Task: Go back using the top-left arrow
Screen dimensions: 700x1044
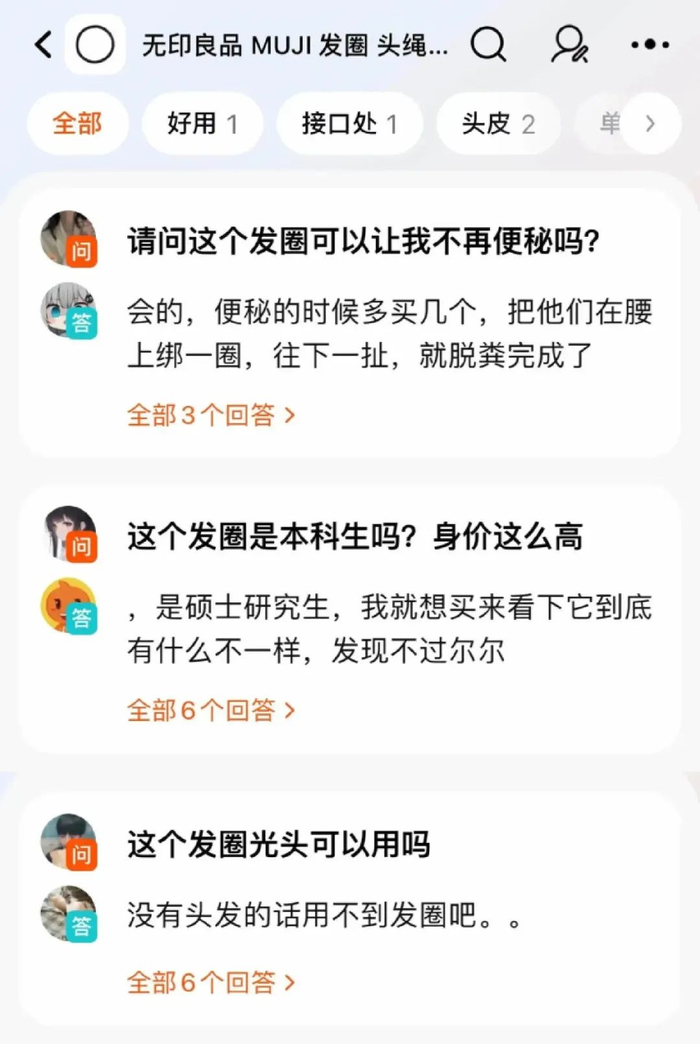Action: tap(42, 45)
